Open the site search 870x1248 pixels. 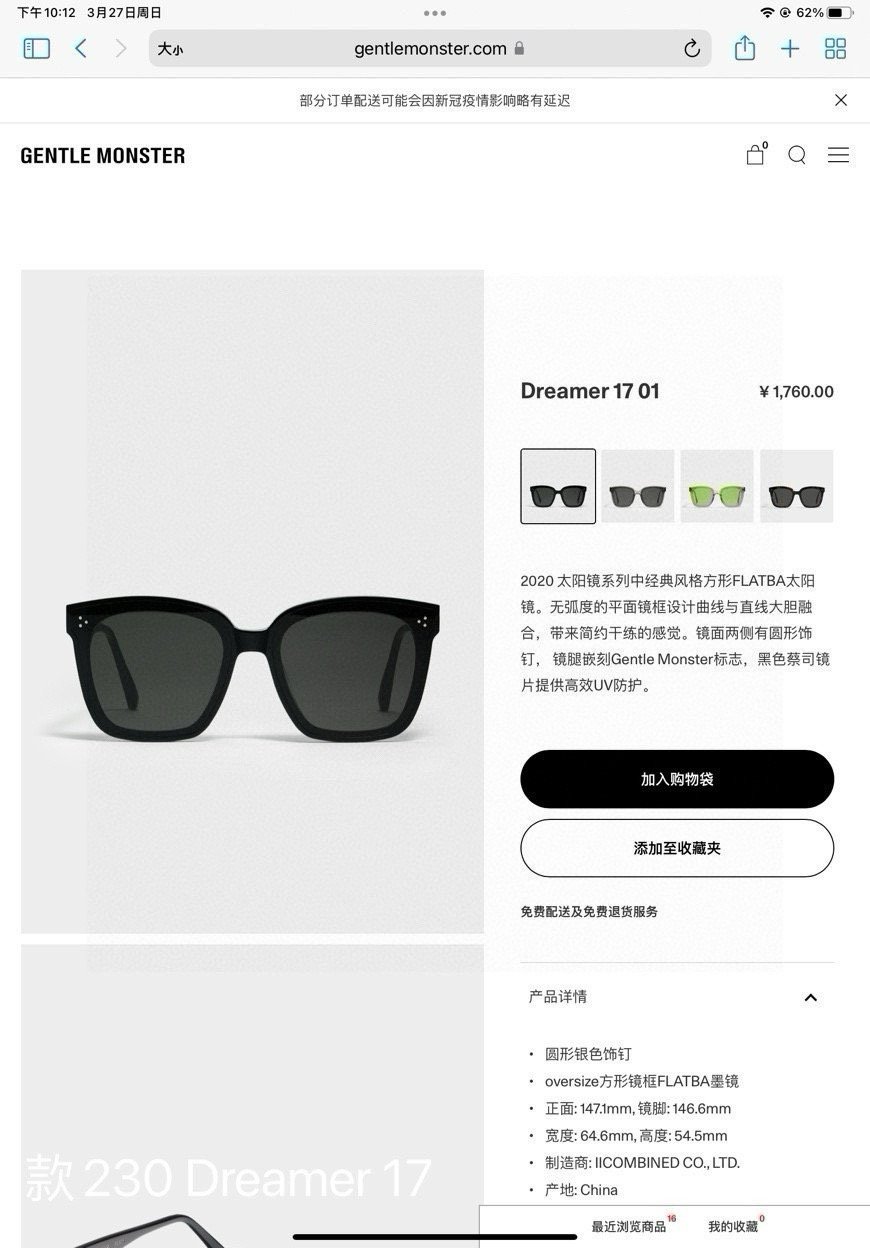click(797, 155)
